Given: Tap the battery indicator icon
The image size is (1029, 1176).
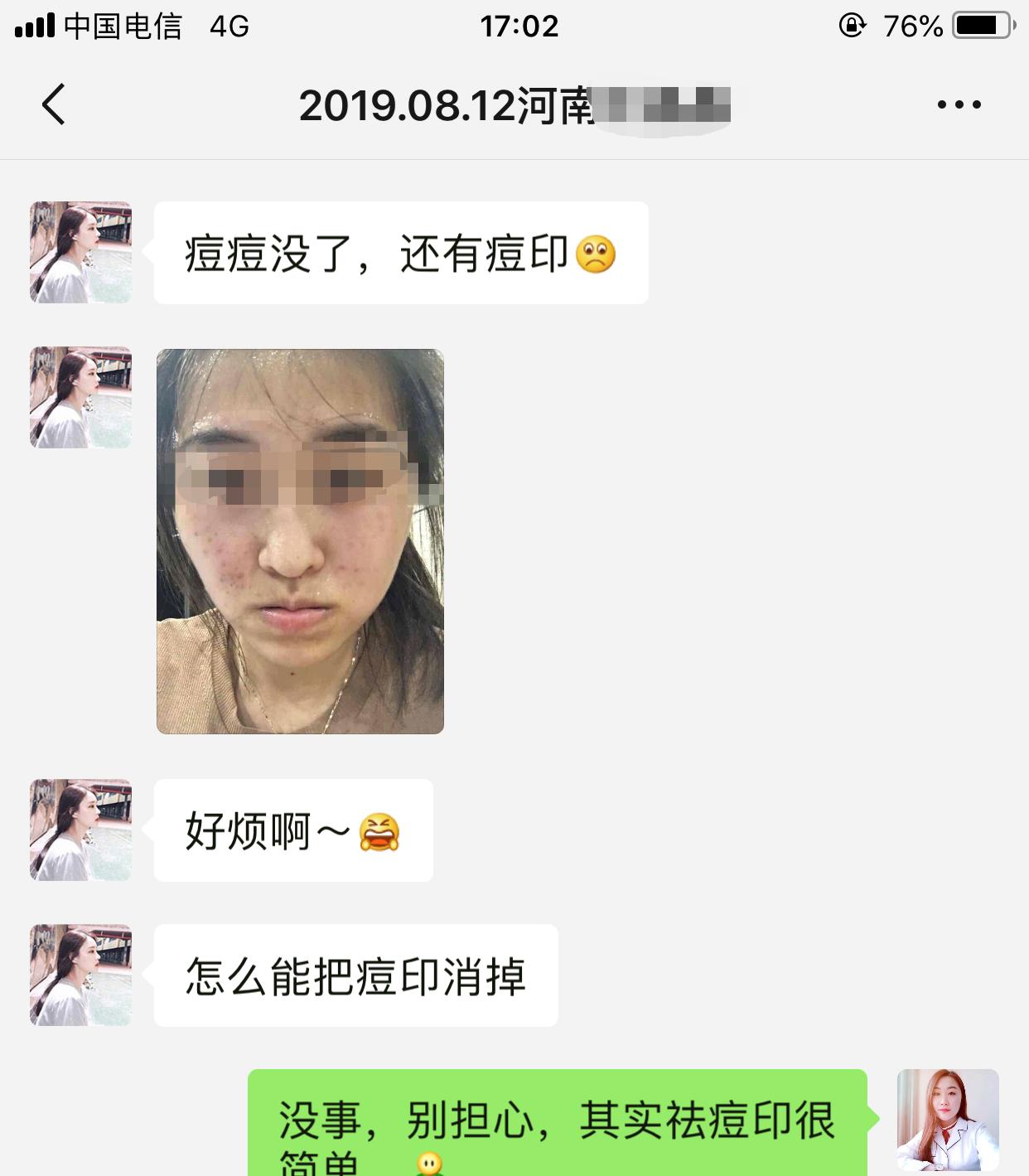Looking at the screenshot, I should coord(981,25).
